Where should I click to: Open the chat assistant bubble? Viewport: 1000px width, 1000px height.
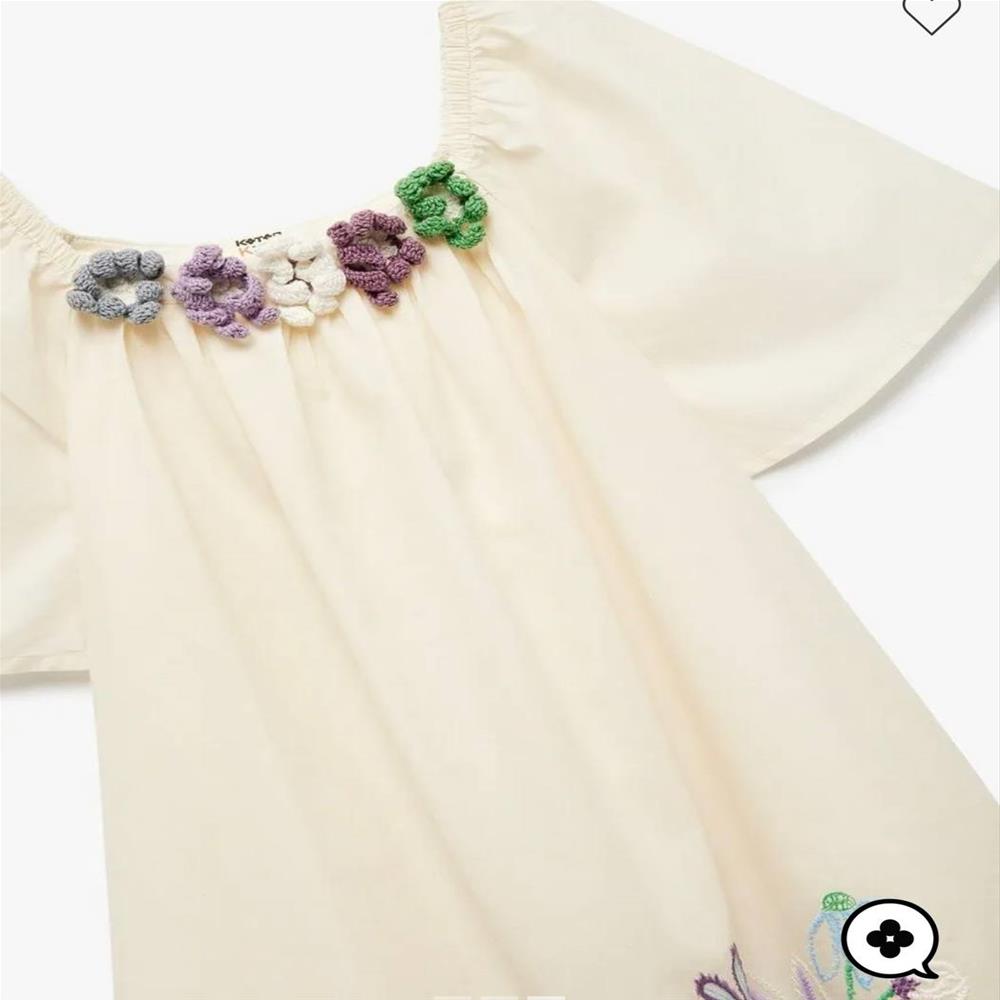(x=890, y=939)
